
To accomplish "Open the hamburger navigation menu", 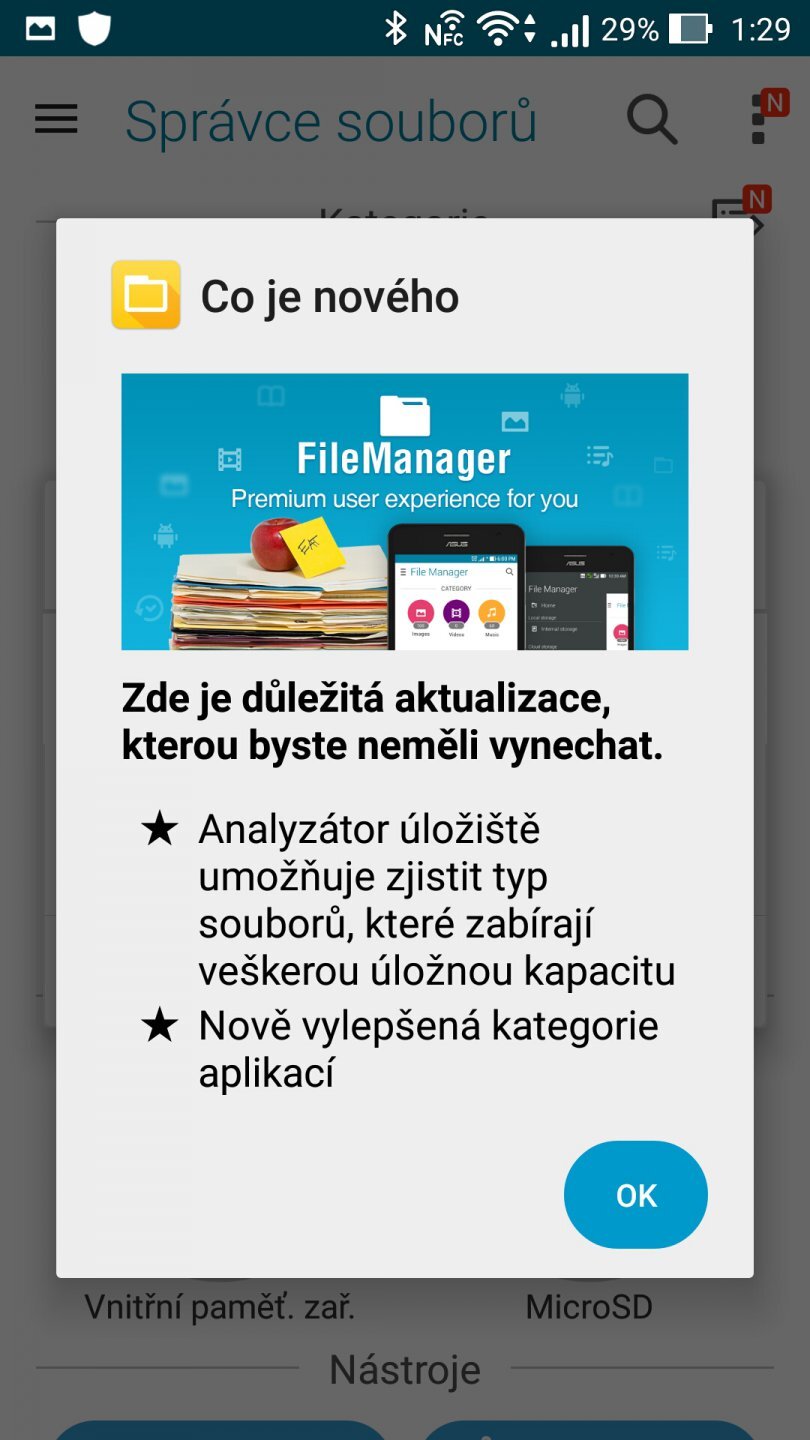I will click(56, 120).
